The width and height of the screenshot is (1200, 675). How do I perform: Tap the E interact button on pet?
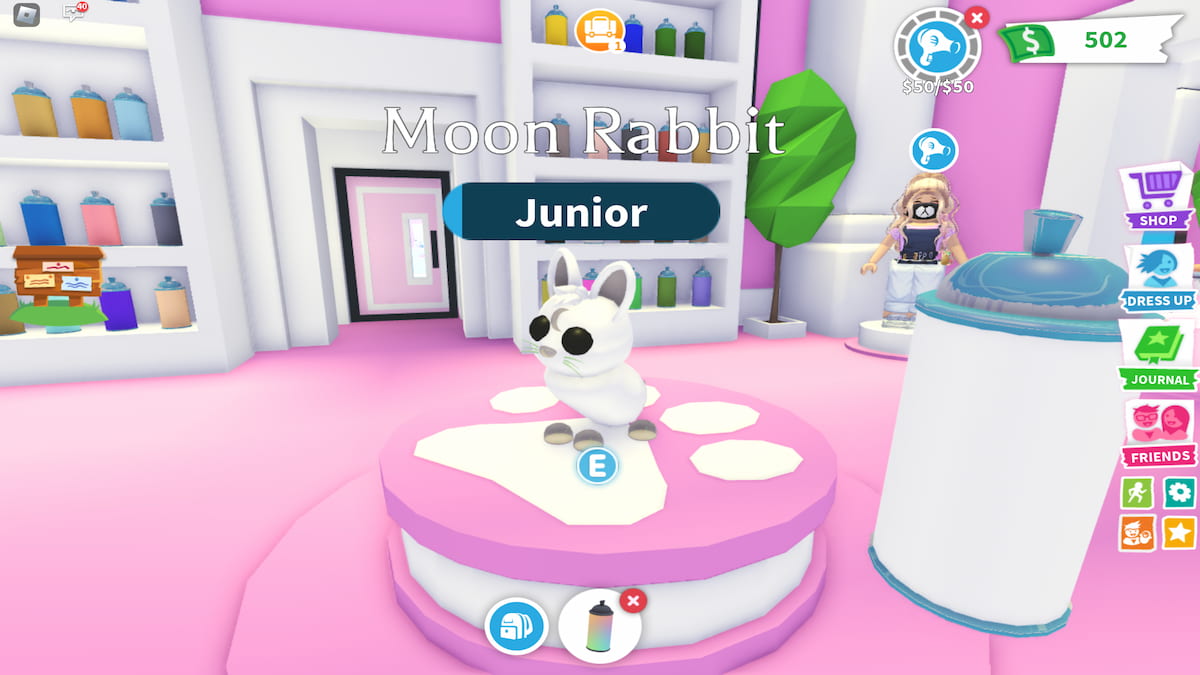click(597, 465)
